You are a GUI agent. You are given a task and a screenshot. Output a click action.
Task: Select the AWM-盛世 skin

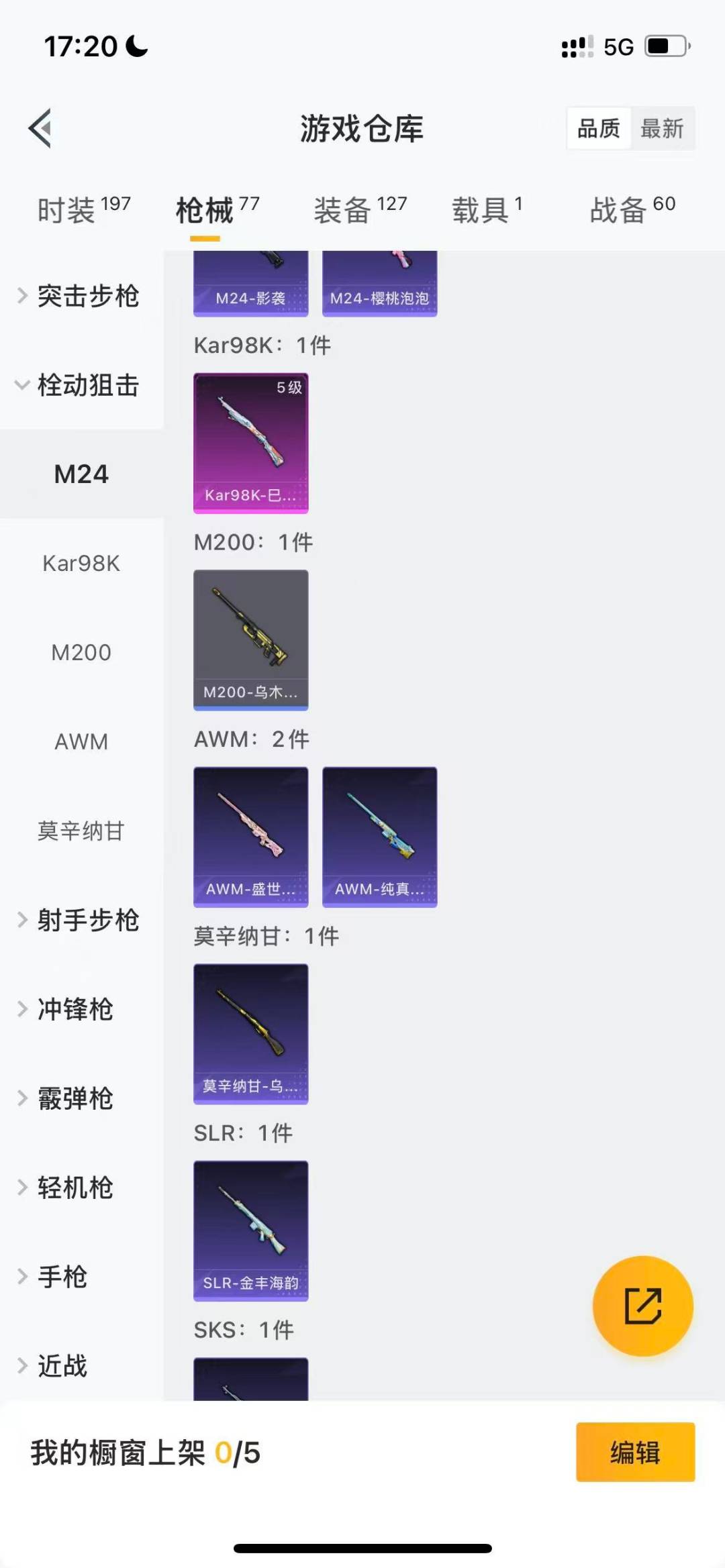pyautogui.click(x=250, y=835)
